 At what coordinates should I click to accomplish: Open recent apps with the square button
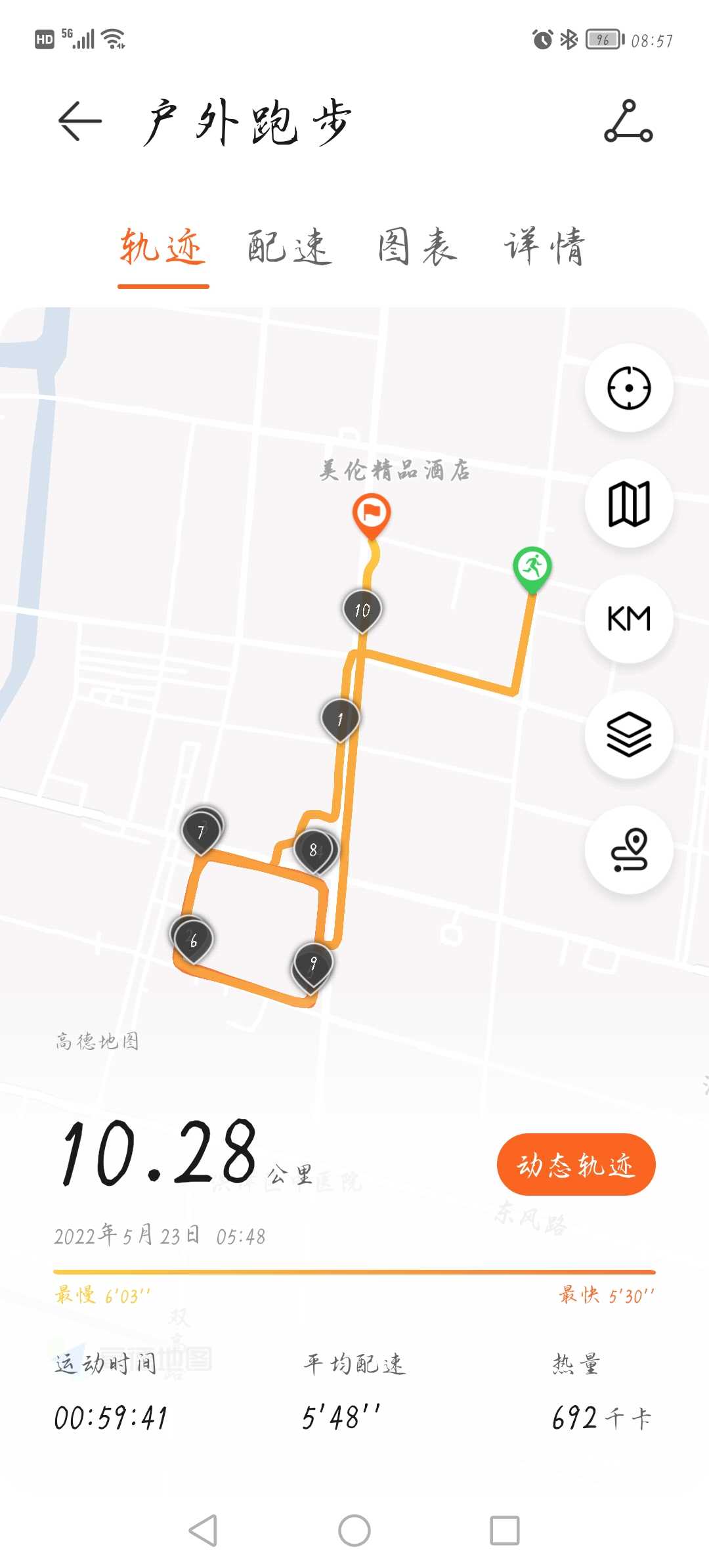click(x=505, y=1531)
